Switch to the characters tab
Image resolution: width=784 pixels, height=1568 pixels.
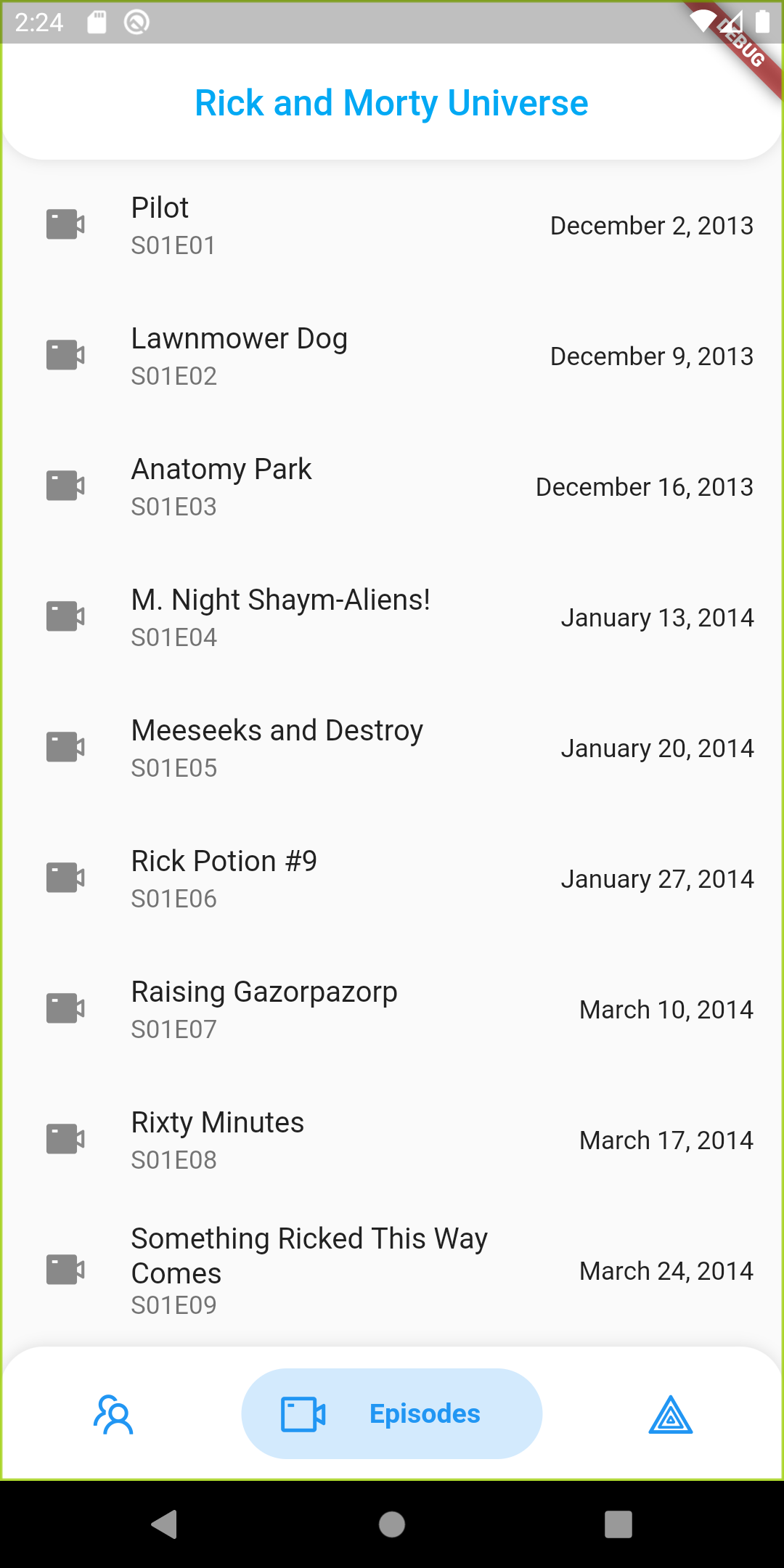click(113, 1414)
